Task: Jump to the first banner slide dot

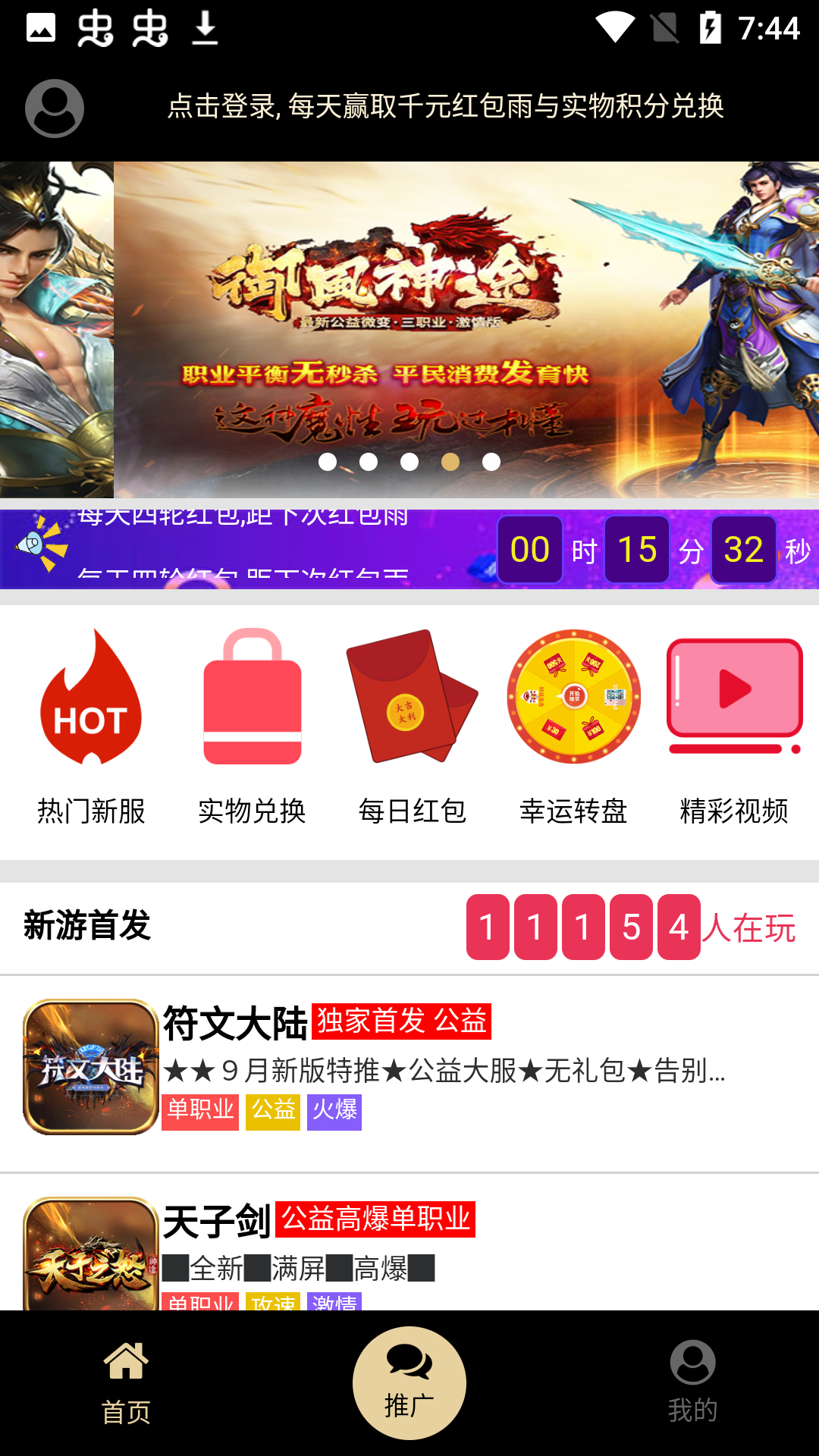Action: pos(328,462)
